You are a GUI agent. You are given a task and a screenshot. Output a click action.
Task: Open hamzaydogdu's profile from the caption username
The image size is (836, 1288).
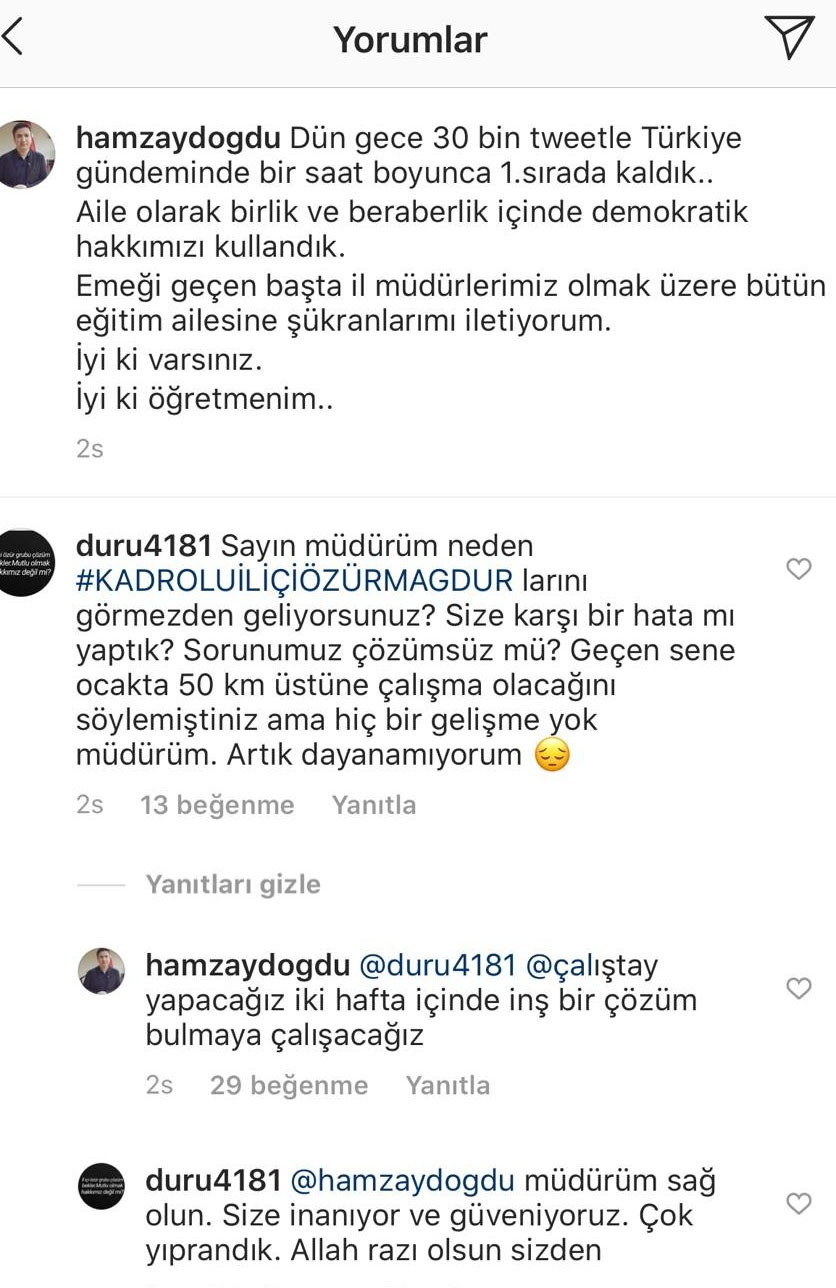(x=181, y=136)
